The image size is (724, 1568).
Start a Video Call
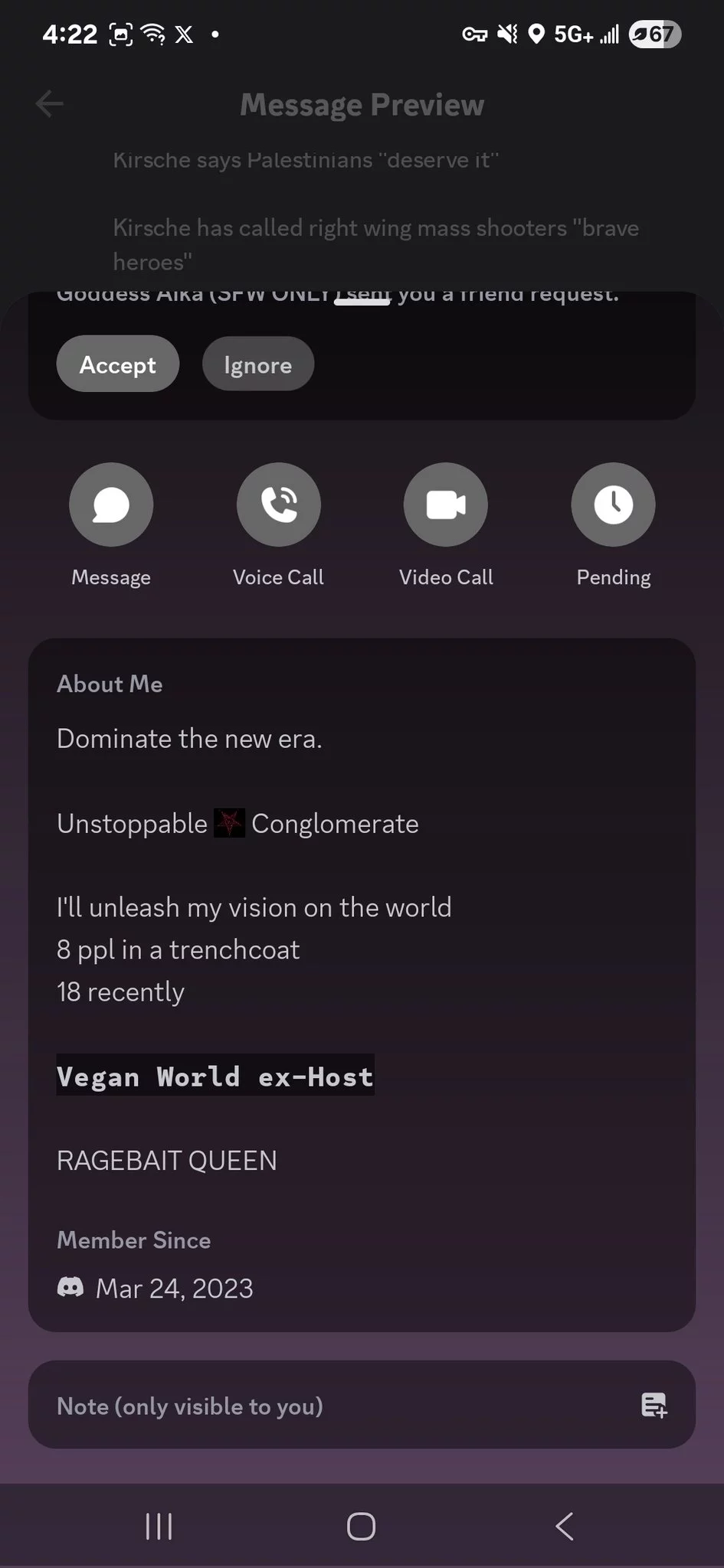(446, 505)
